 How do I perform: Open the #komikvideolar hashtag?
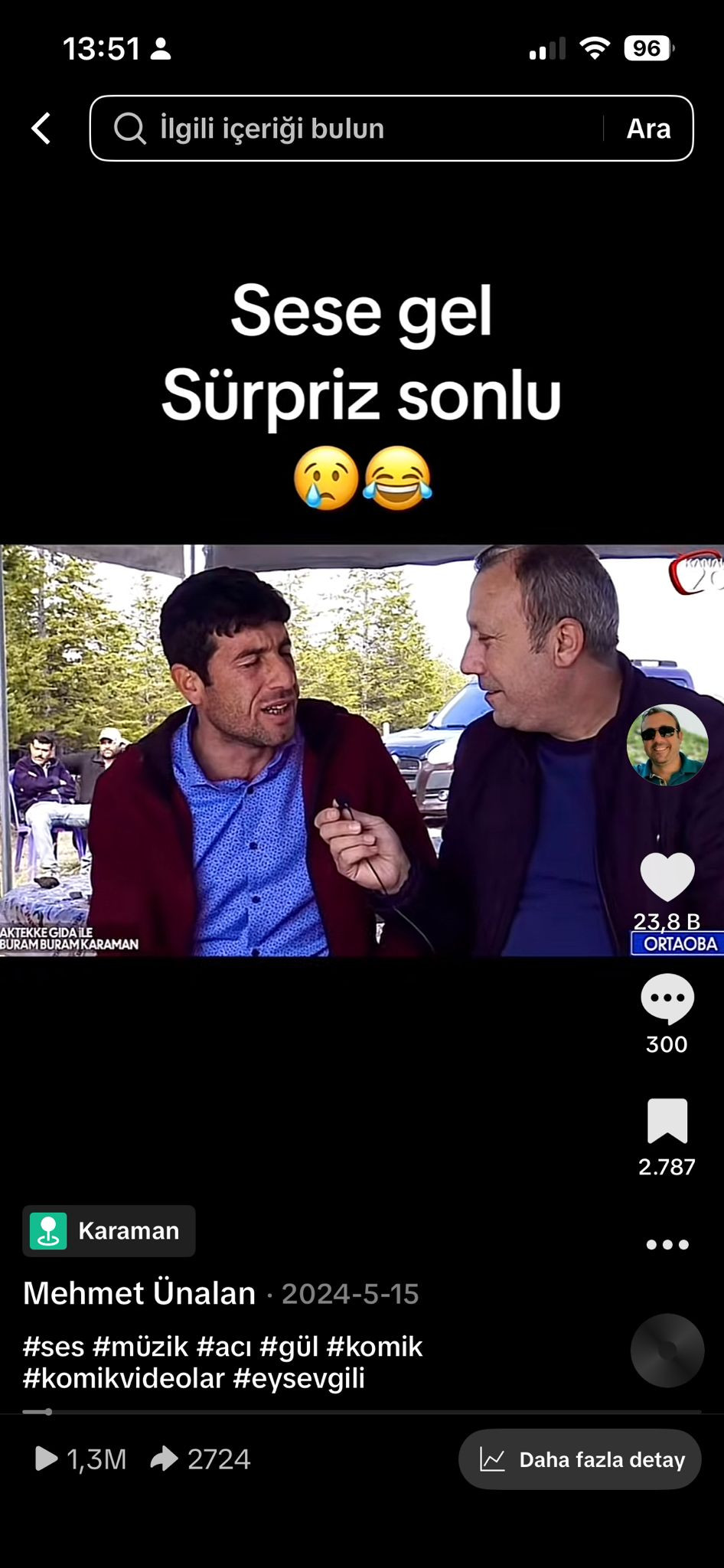124,1378
